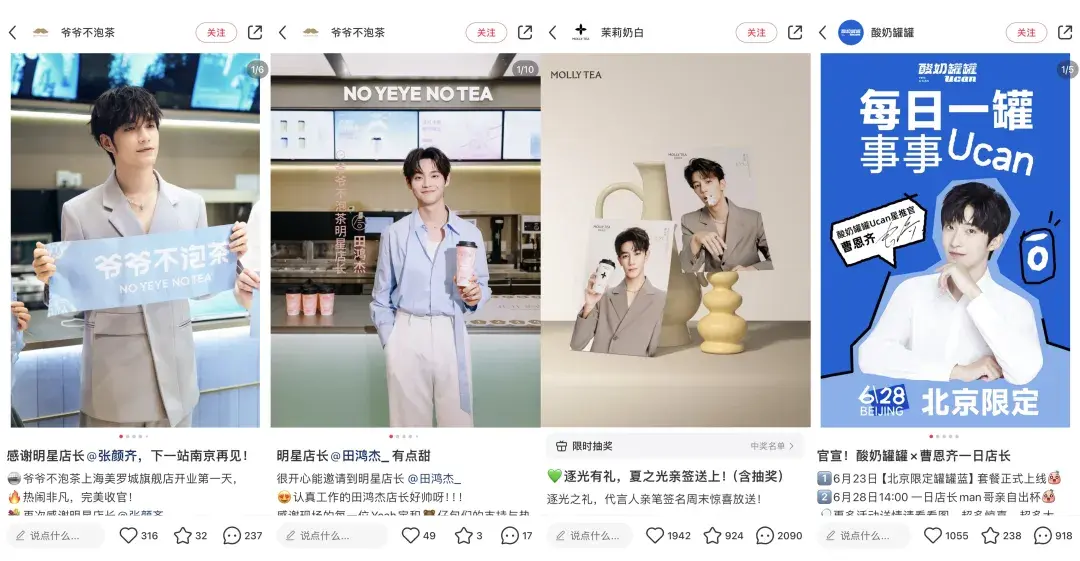1080x561 pixels.
Task: Go back from the 酸奶罐罐 post
Action: (x=823, y=33)
